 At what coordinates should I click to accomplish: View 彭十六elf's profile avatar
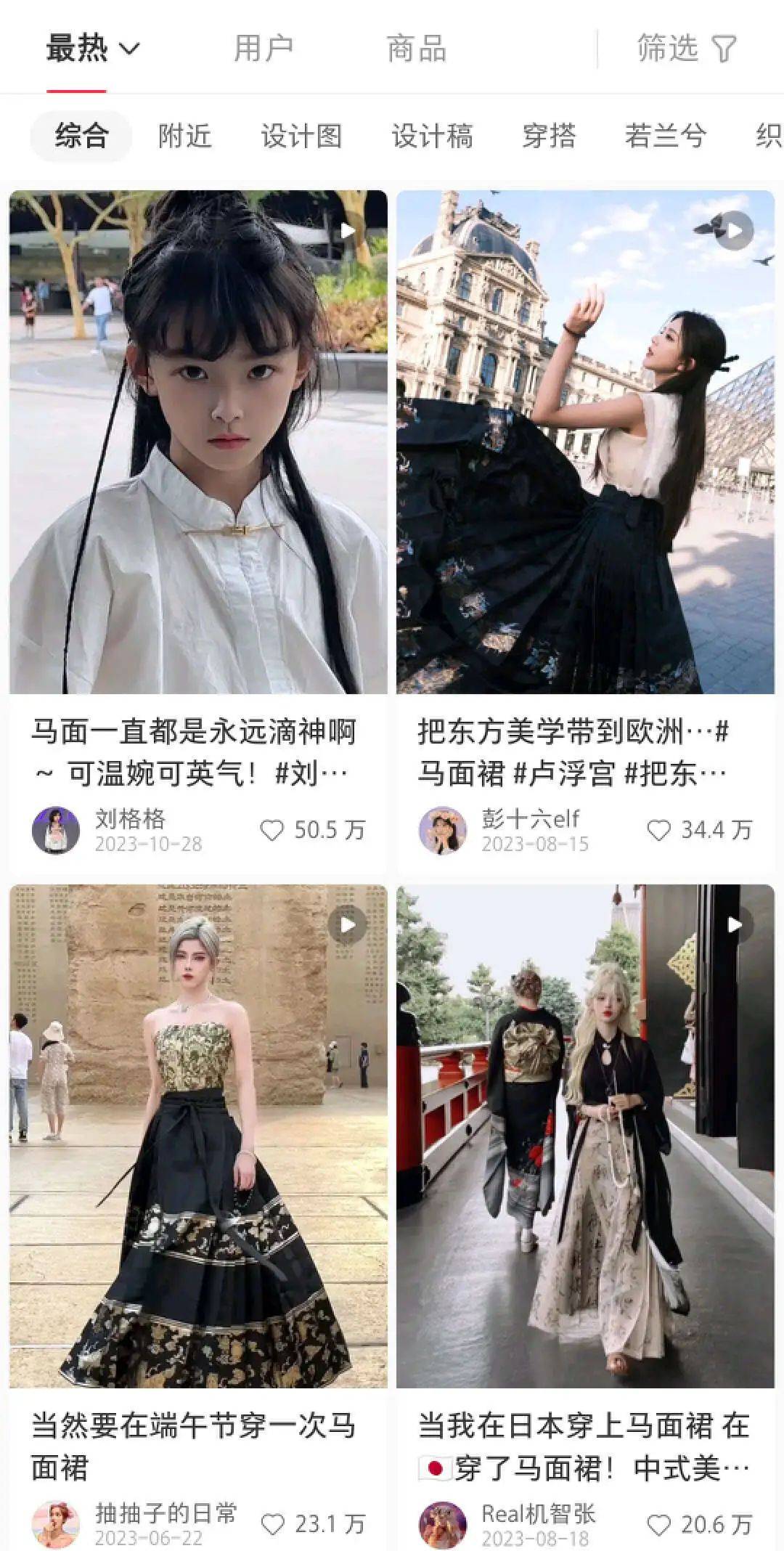tap(443, 830)
